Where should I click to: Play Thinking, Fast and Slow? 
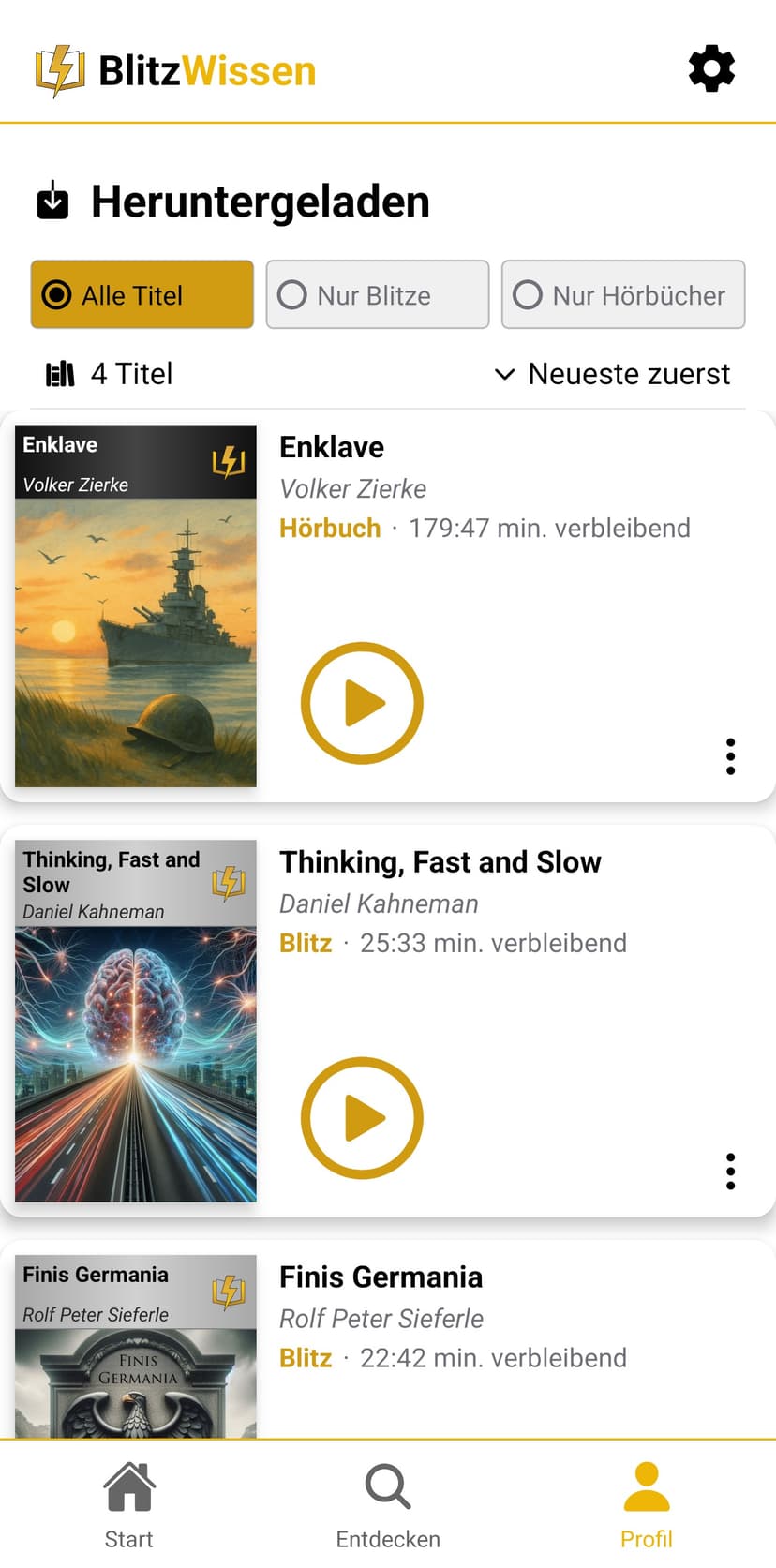tap(362, 1117)
